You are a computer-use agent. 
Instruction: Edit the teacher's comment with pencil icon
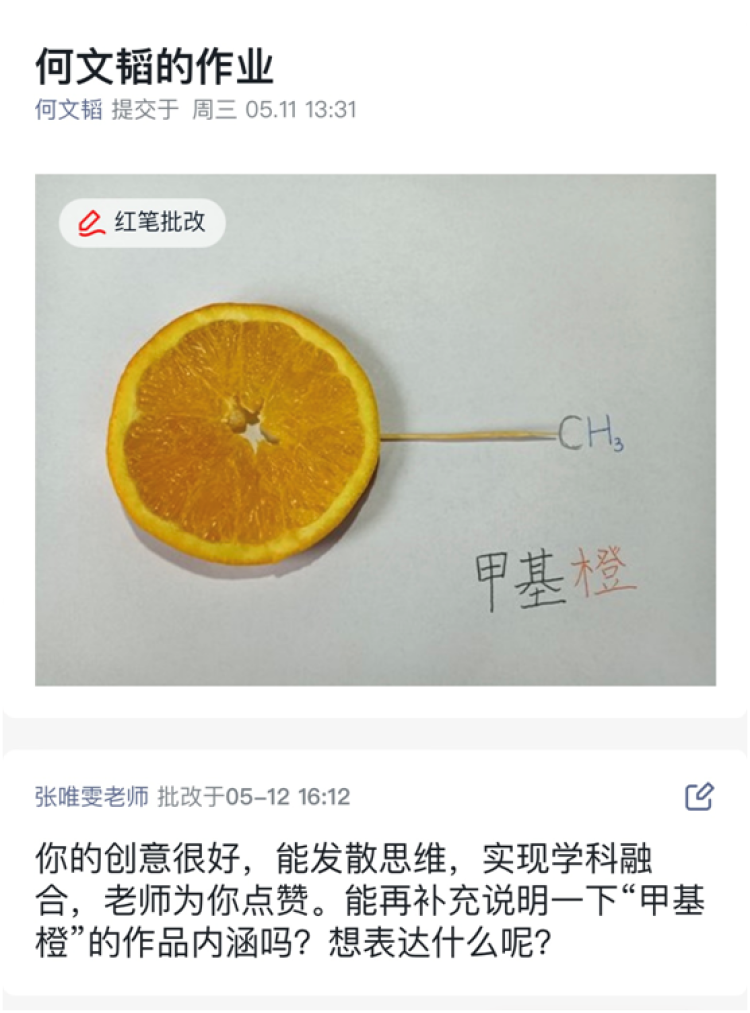(x=699, y=796)
